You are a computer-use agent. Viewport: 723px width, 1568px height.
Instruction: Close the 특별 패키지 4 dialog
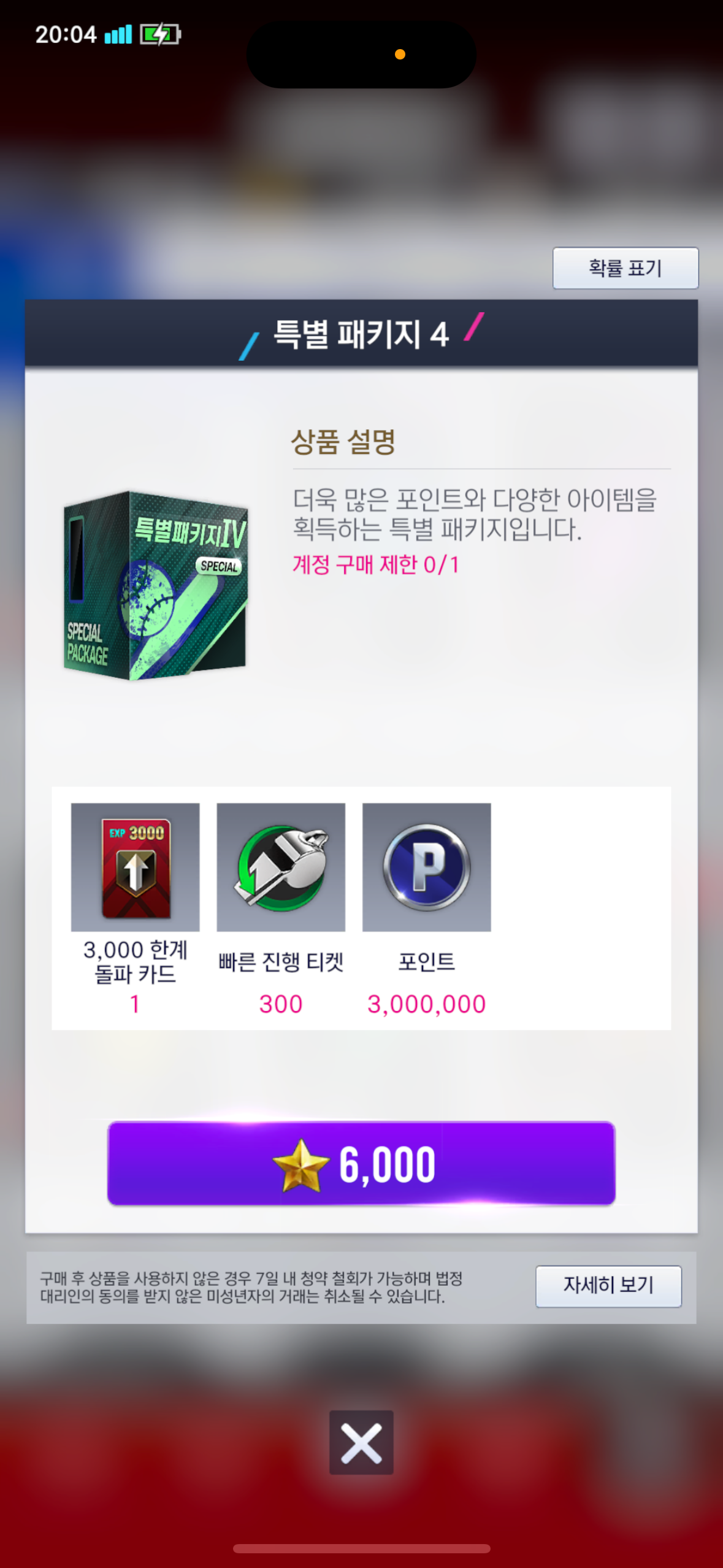361,1442
